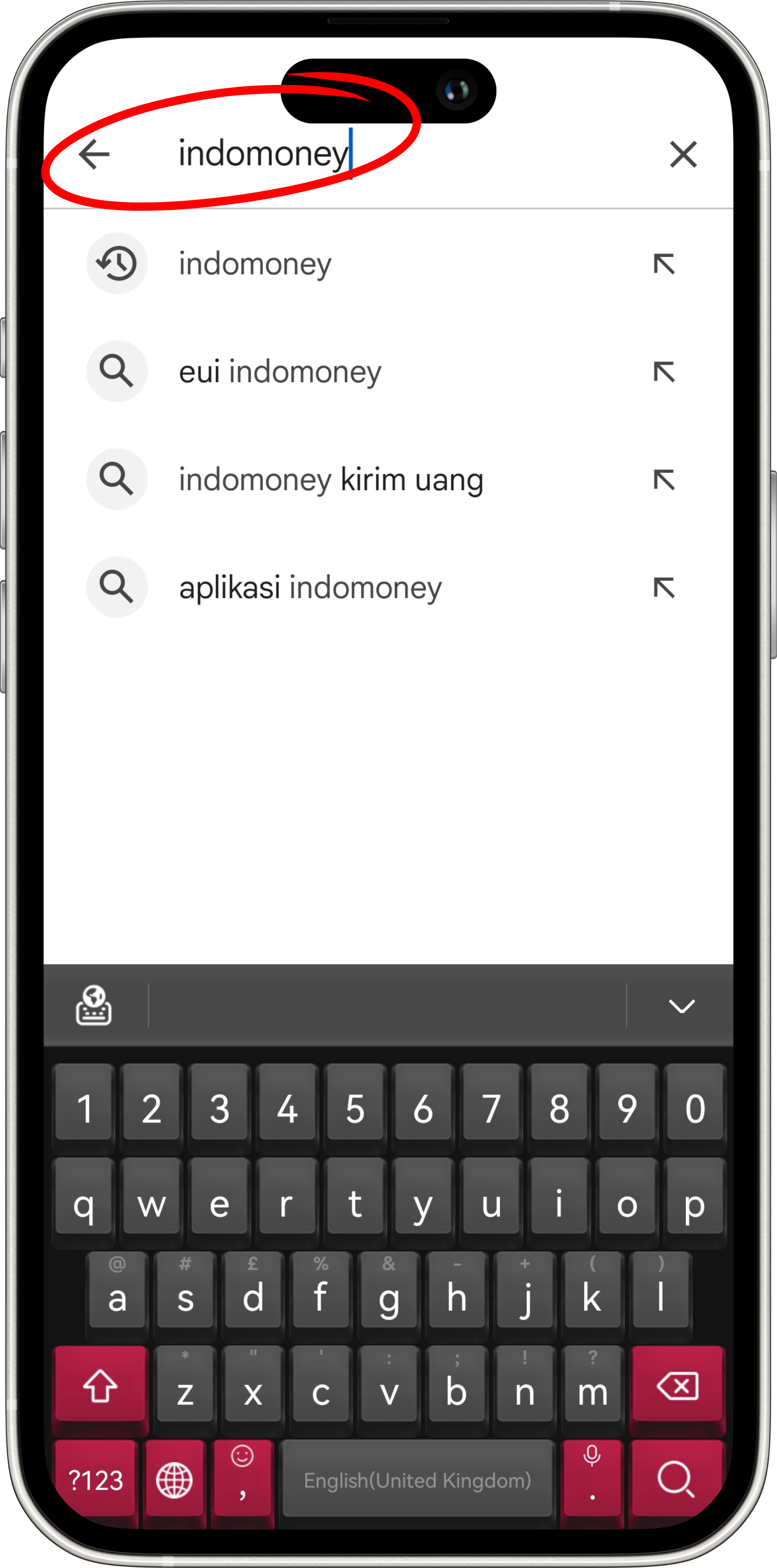Insert 'indomoney kirim uang' using its arrow
The image size is (777, 1568).
click(x=664, y=479)
